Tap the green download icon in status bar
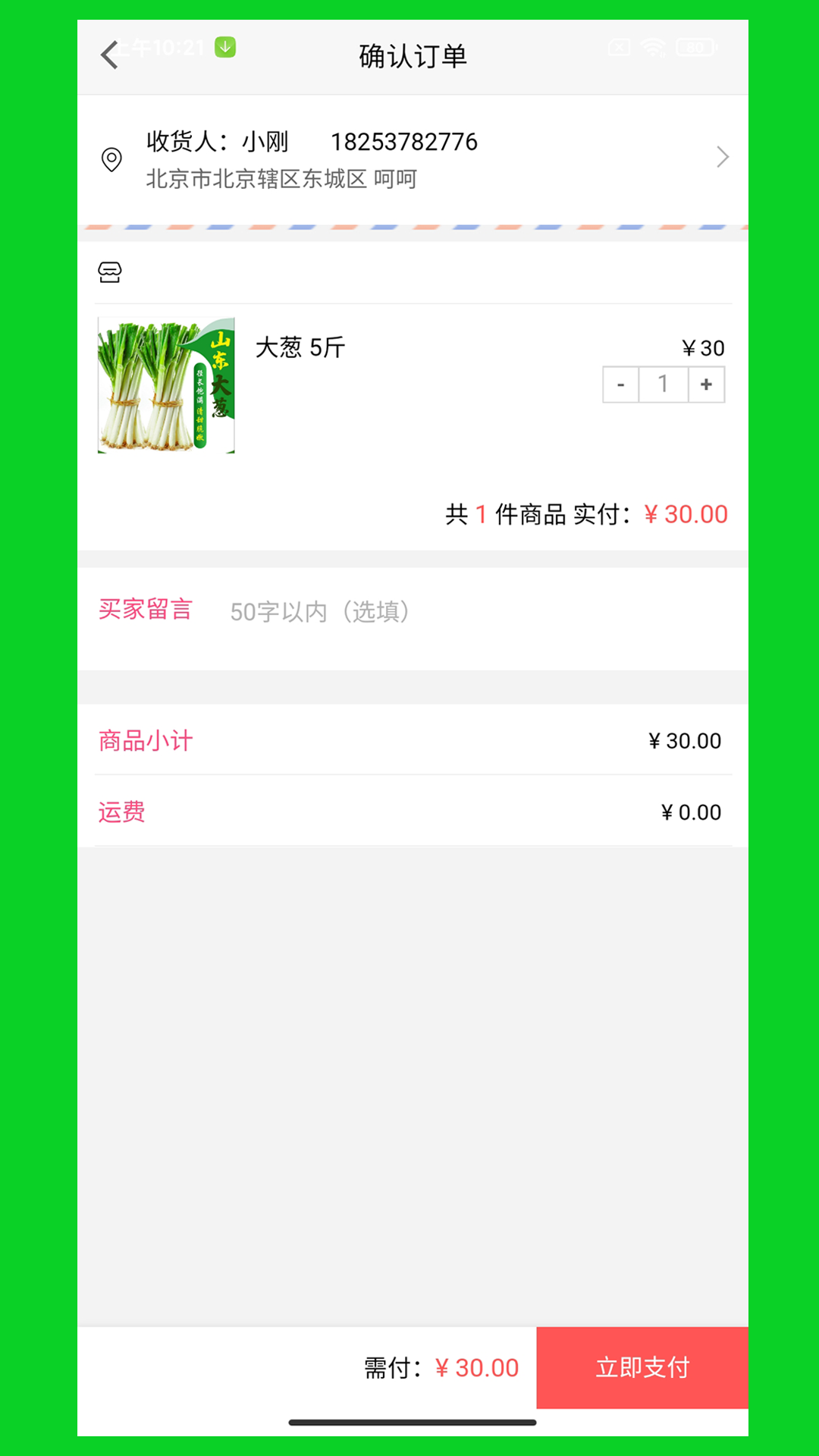 224,47
